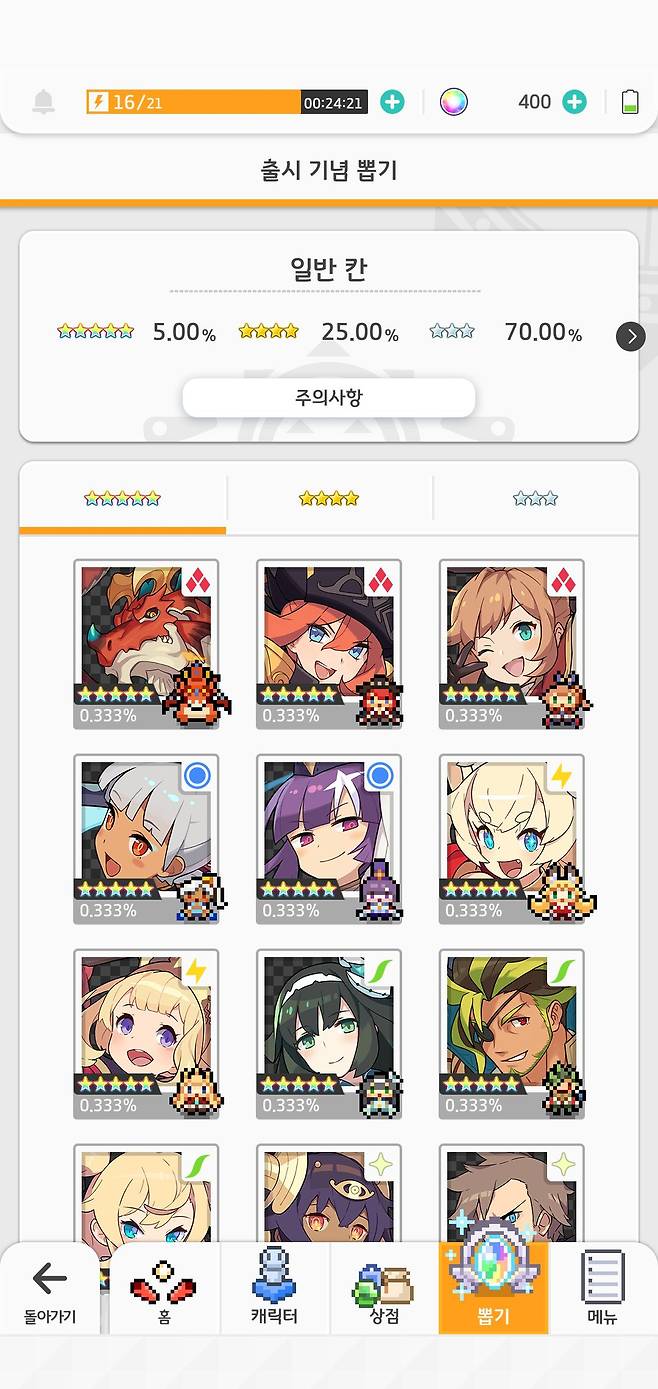Open the orange-haired witch hat character card
The height and width of the screenshot is (1389, 658).
tap(329, 643)
